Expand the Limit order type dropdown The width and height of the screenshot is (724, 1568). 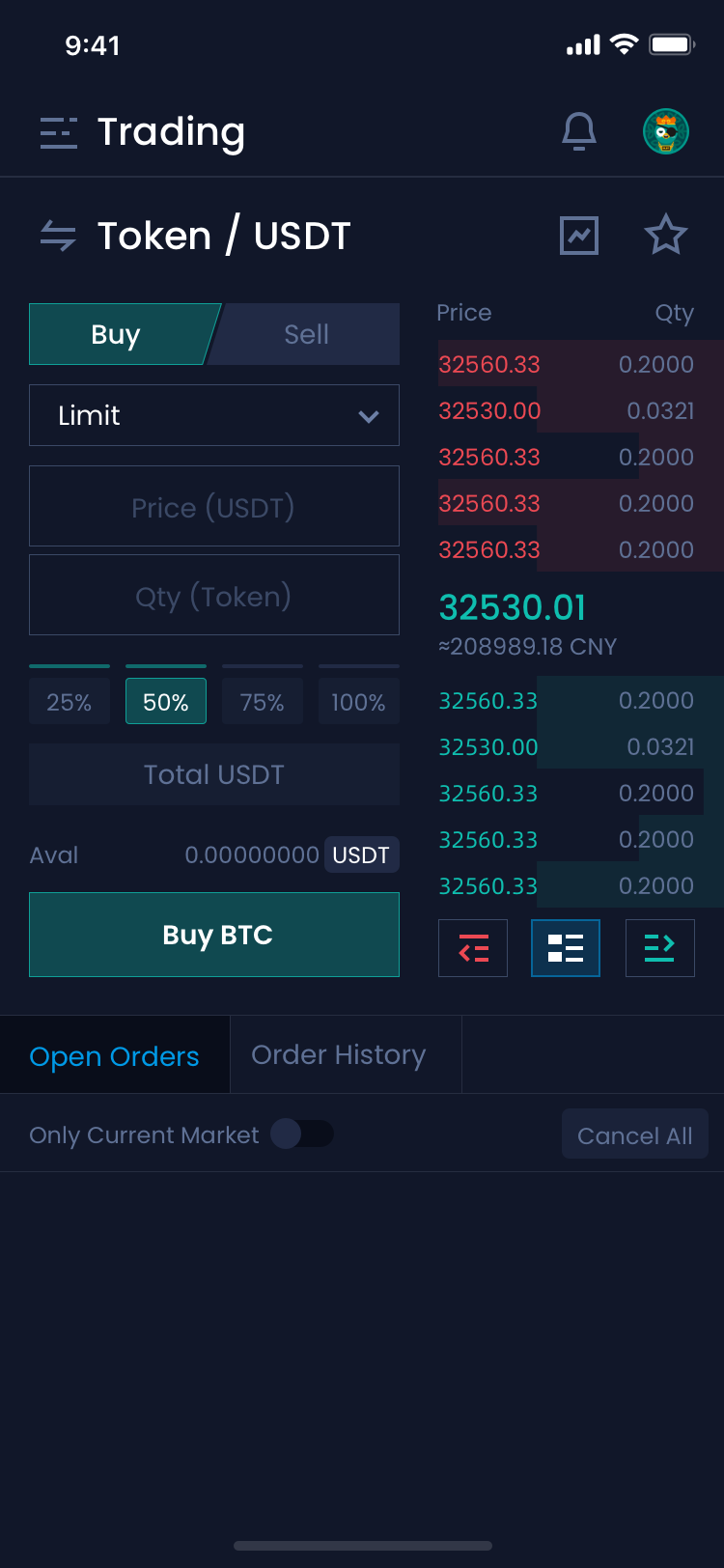214,415
